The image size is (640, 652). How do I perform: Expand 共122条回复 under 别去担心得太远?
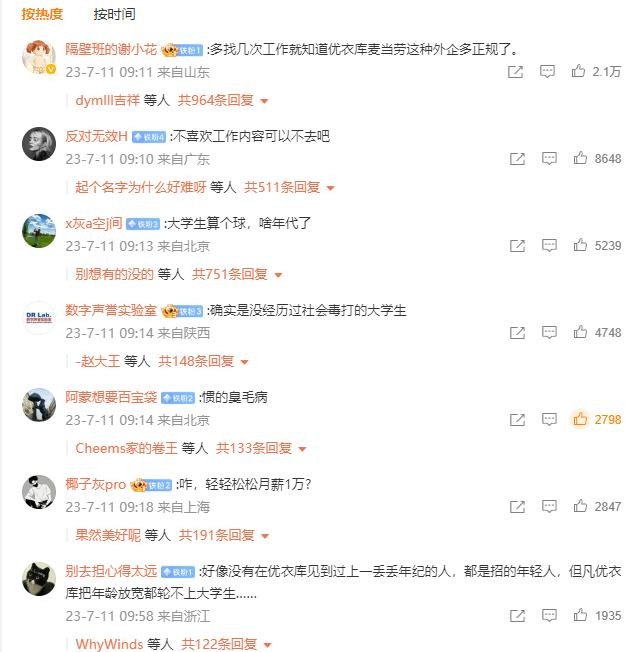click(x=220, y=644)
